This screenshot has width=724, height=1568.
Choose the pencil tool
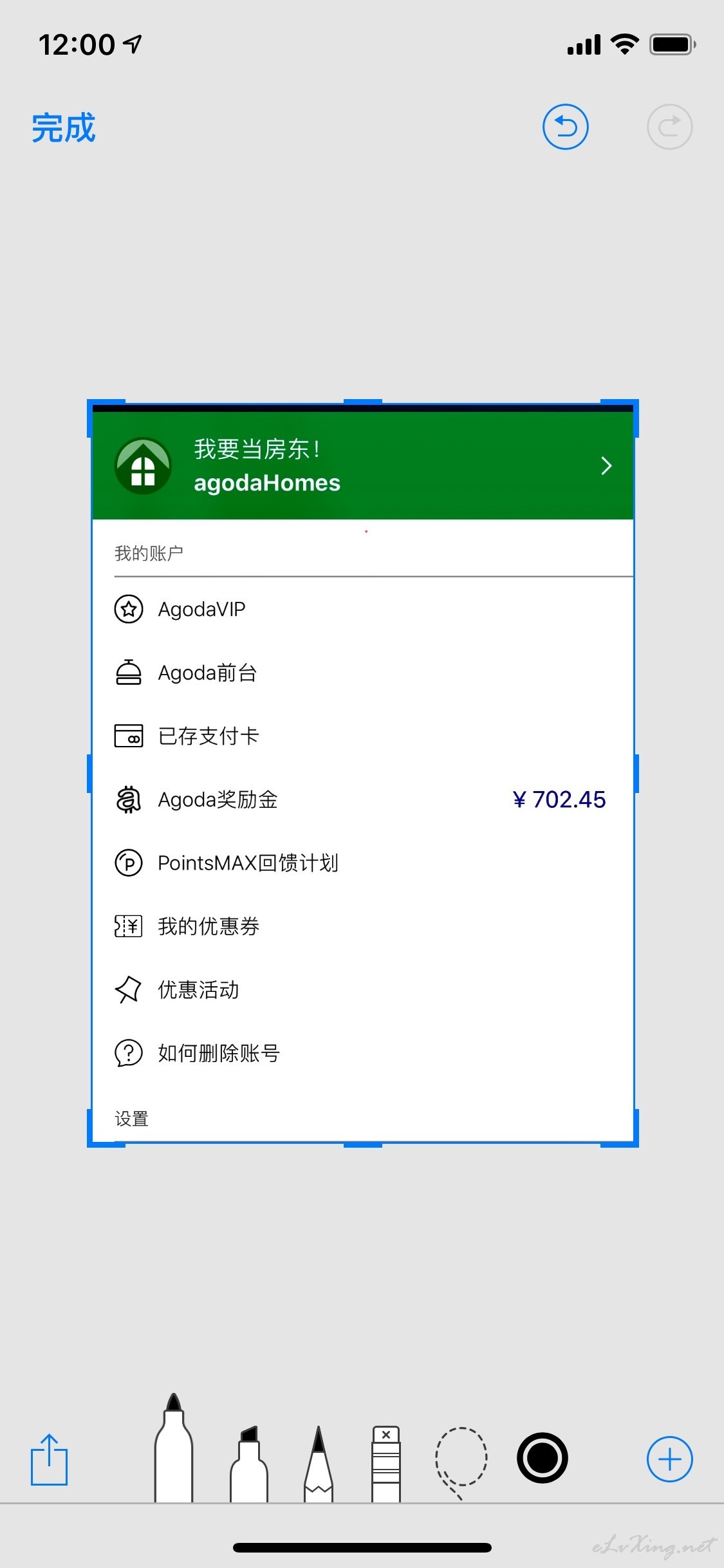(x=319, y=1464)
